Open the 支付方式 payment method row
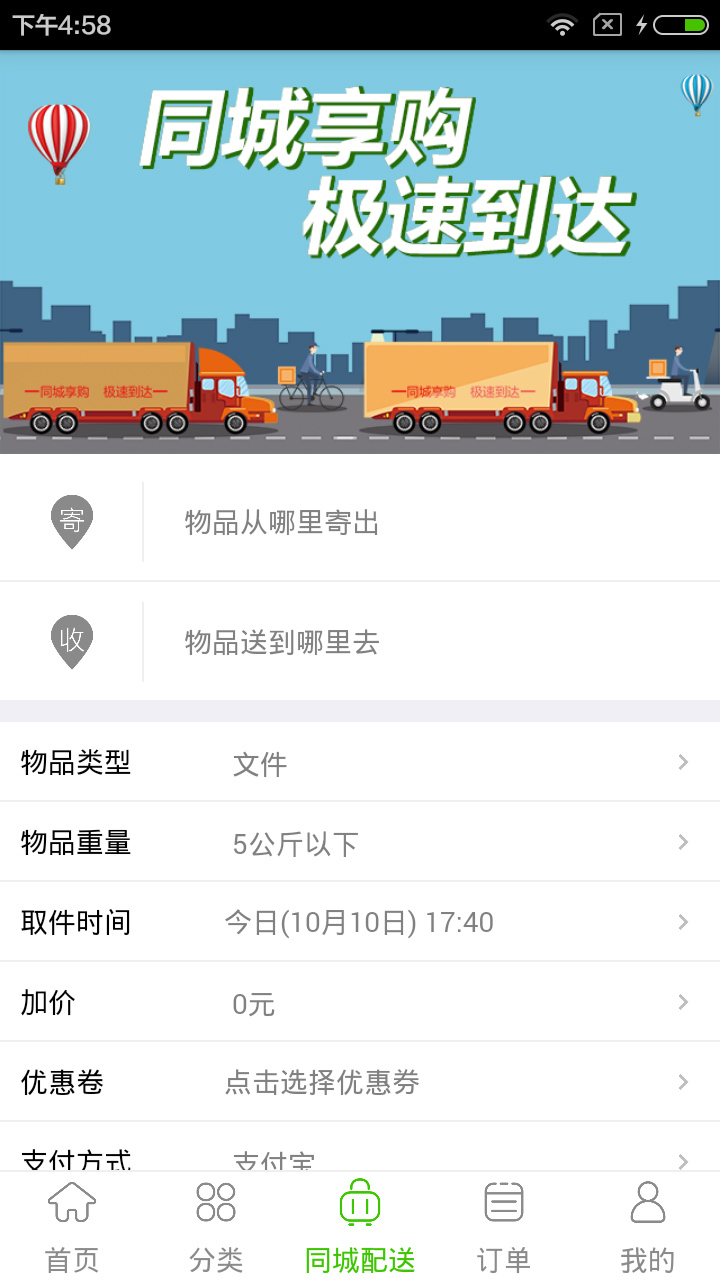720x1280 pixels. pyautogui.click(x=360, y=1147)
